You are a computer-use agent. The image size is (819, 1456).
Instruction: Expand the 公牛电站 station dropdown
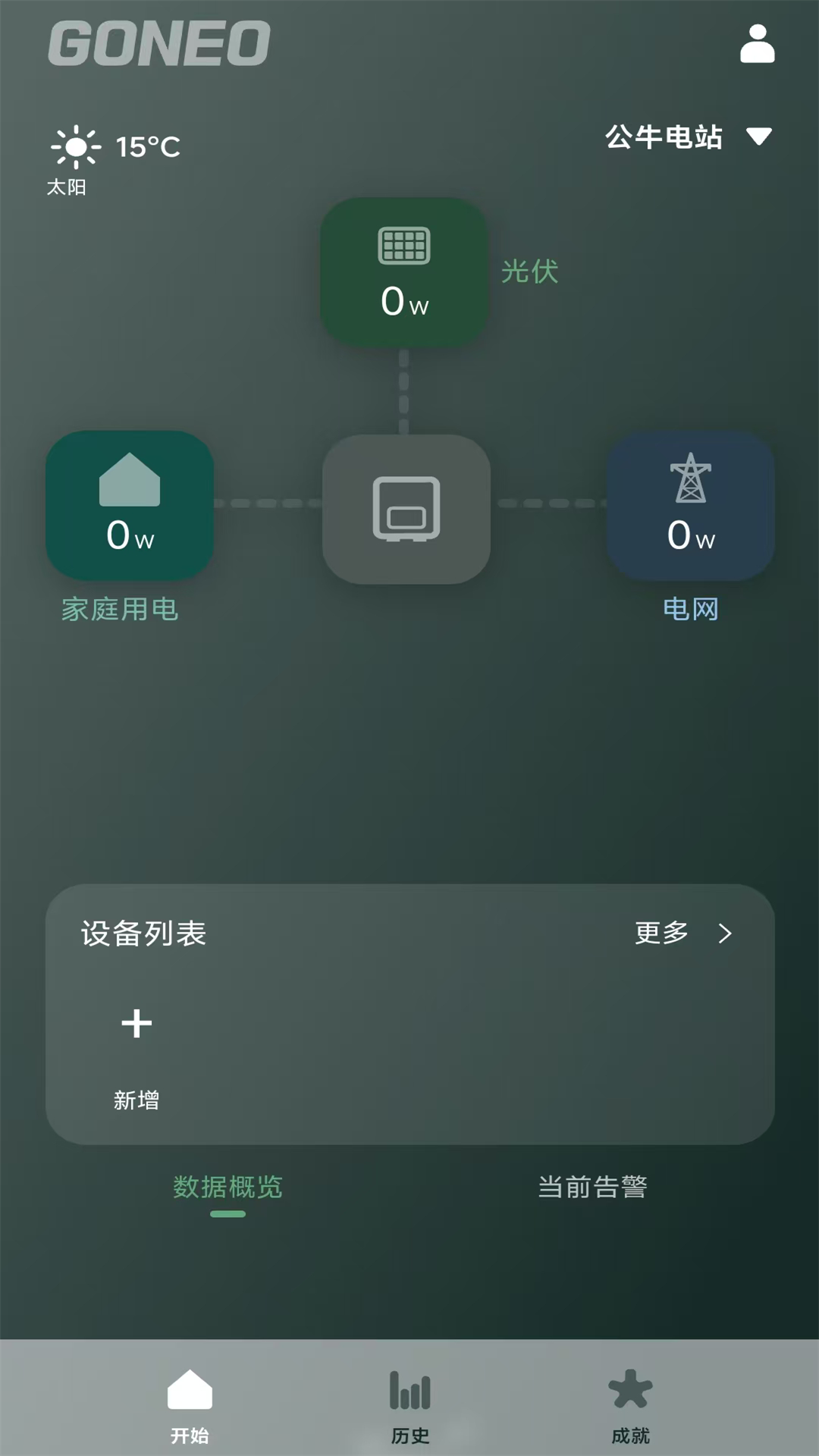[688, 137]
